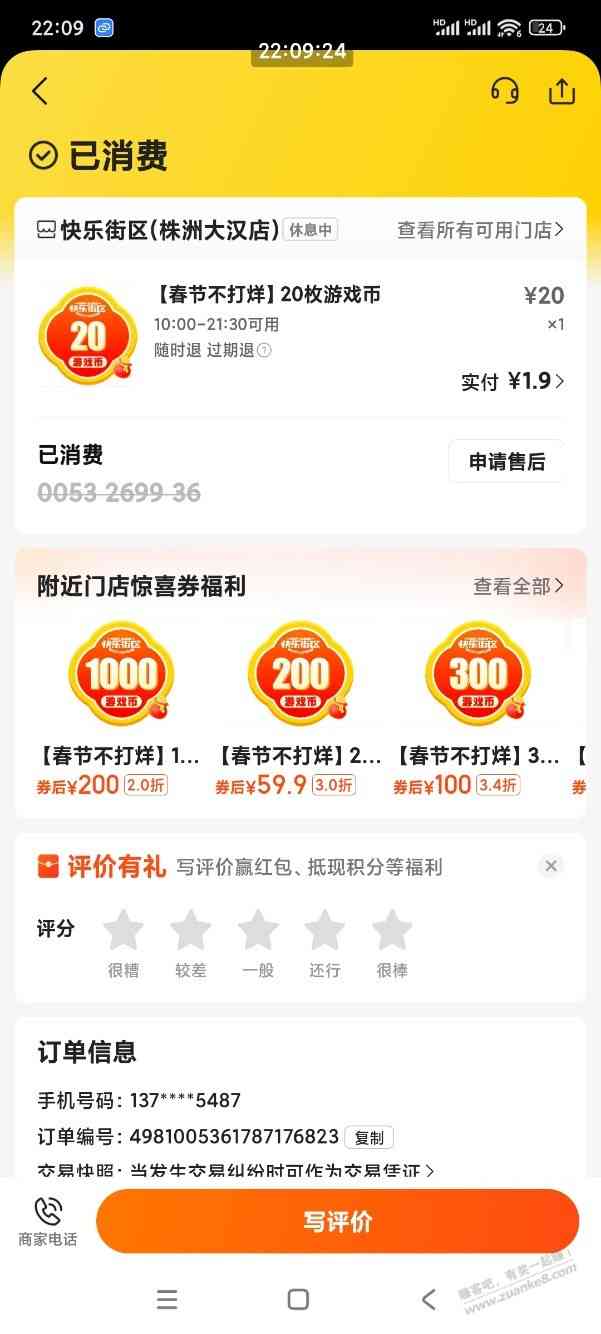Rate 一般 with three stars
The width and height of the screenshot is (601, 1334).
(x=258, y=931)
